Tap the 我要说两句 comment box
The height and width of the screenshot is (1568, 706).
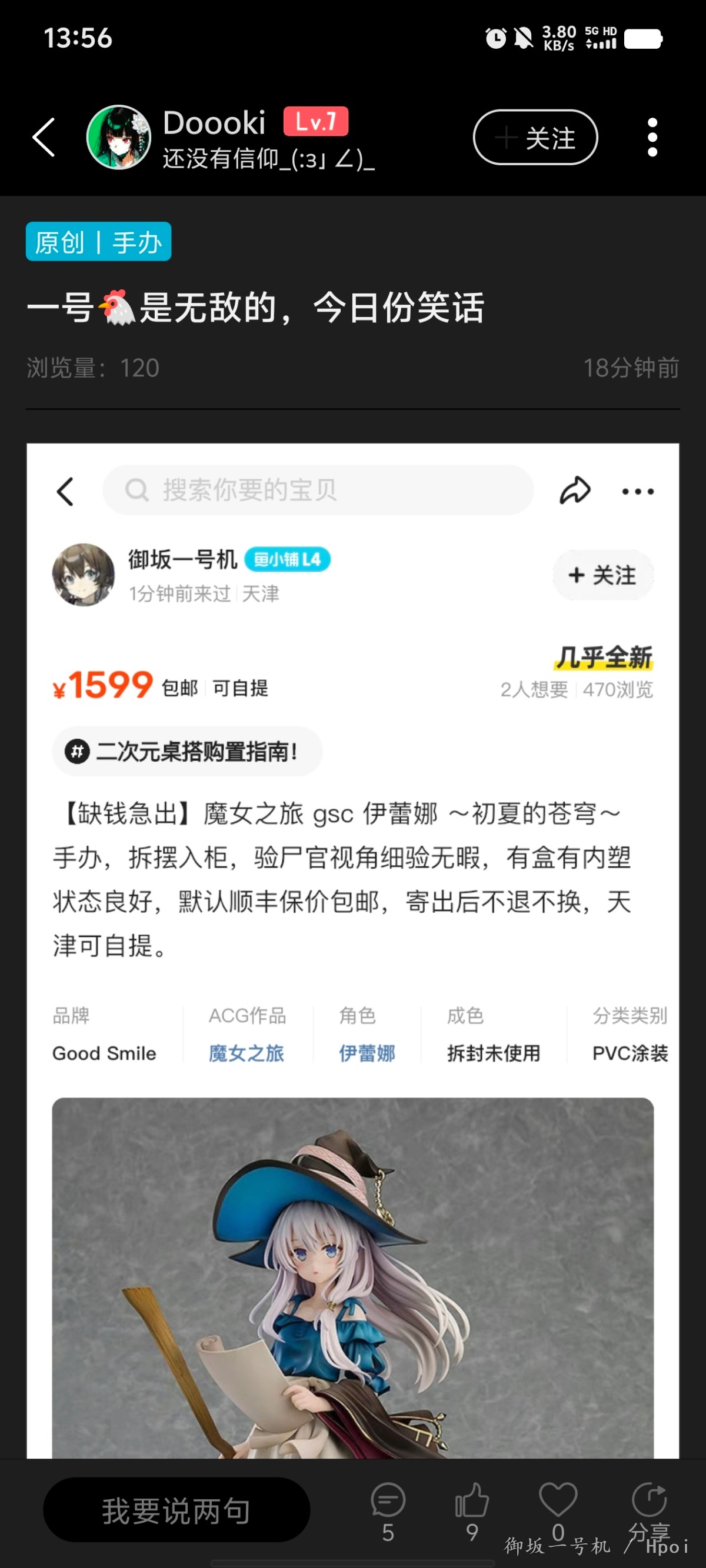[176, 1510]
